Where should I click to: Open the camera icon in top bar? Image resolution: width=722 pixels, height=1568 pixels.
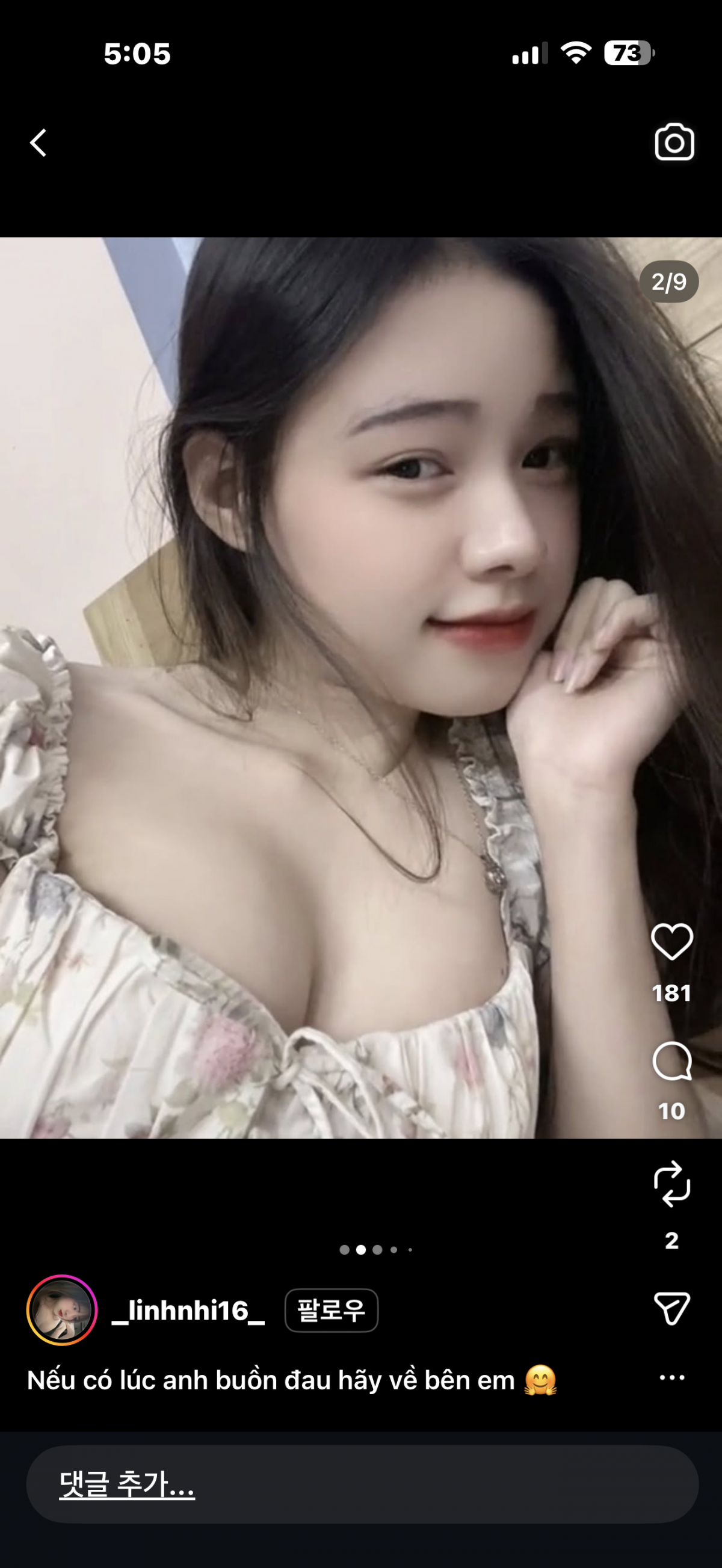[x=674, y=143]
